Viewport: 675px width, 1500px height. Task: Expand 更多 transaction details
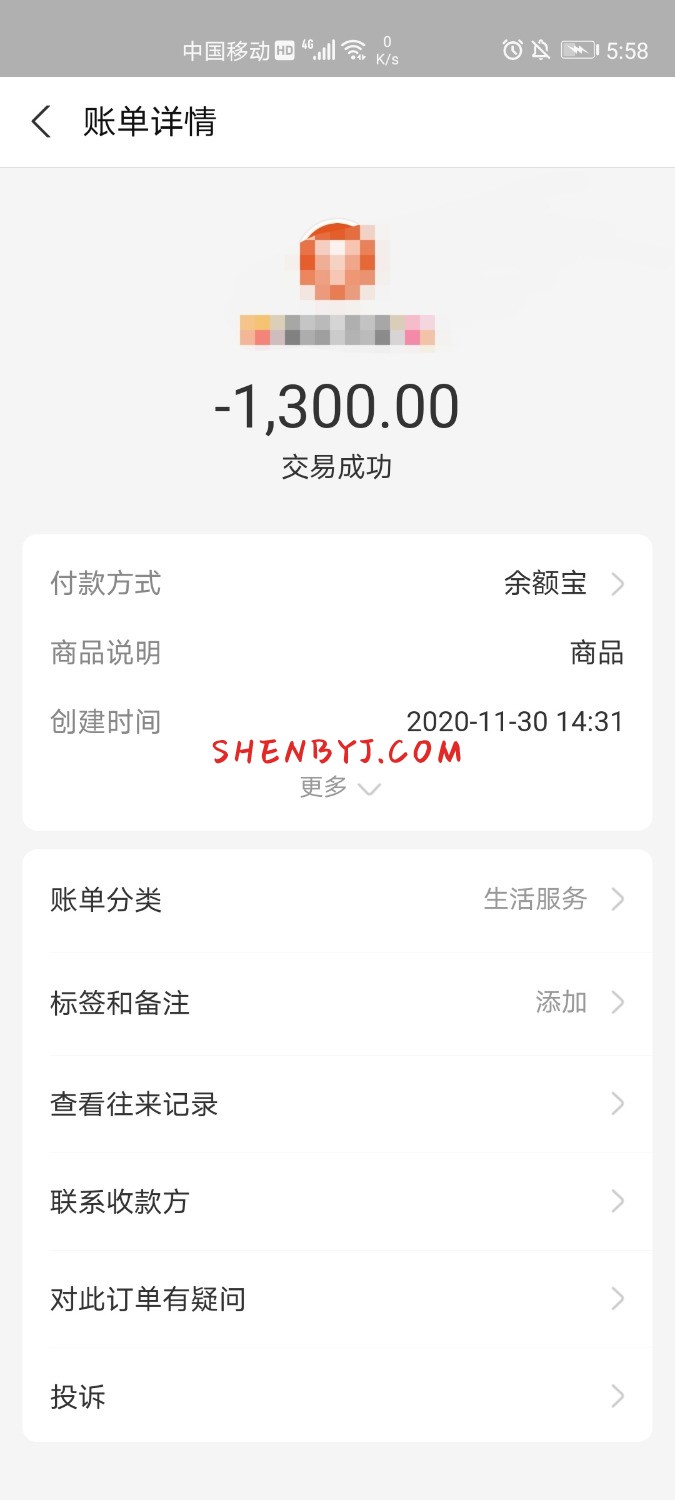[x=339, y=788]
